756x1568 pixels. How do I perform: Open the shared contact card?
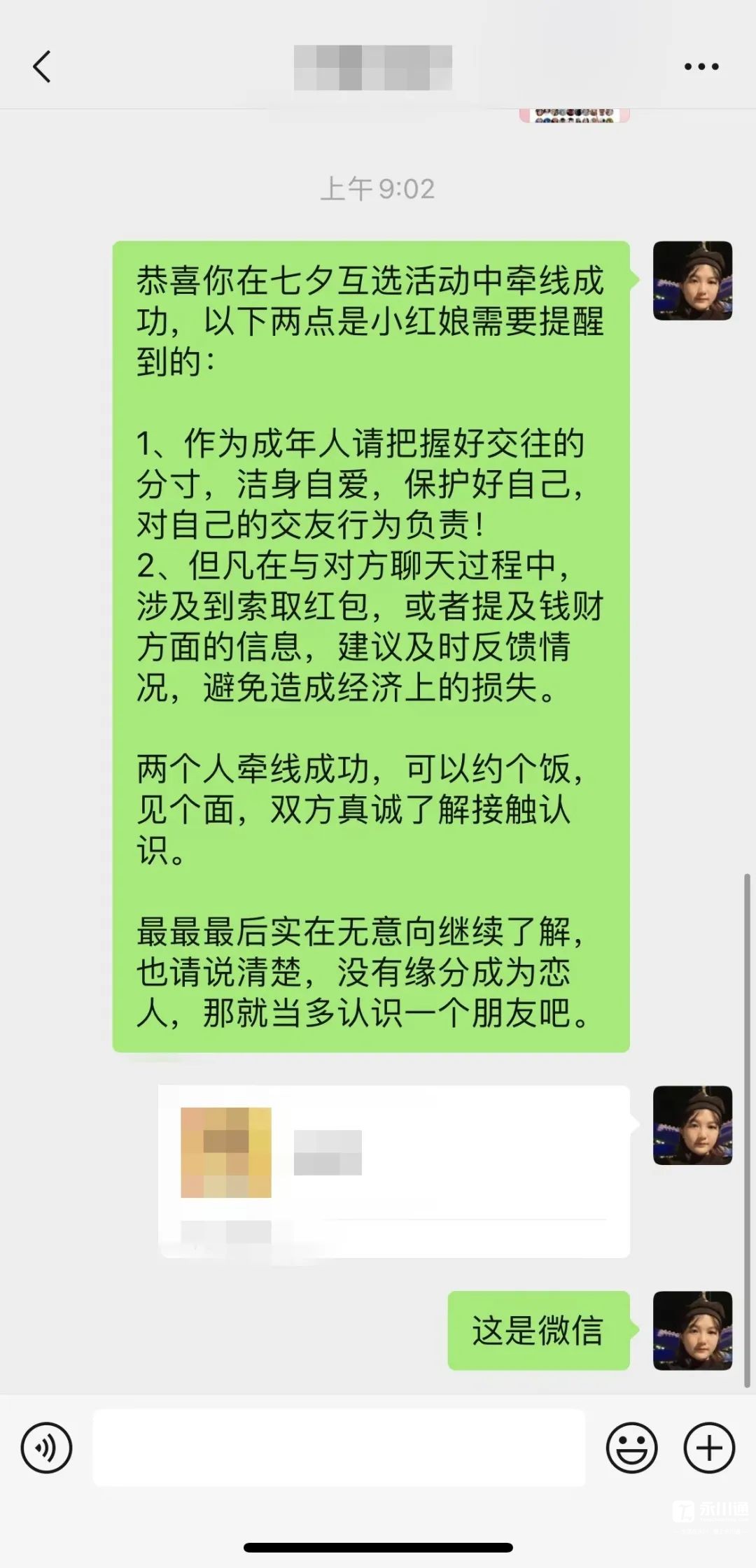[x=394, y=1171]
